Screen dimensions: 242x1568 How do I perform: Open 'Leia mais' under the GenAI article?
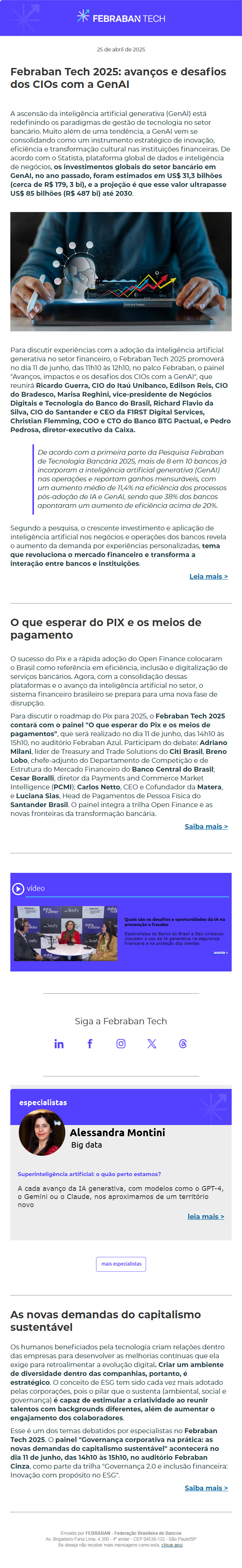(208, 576)
